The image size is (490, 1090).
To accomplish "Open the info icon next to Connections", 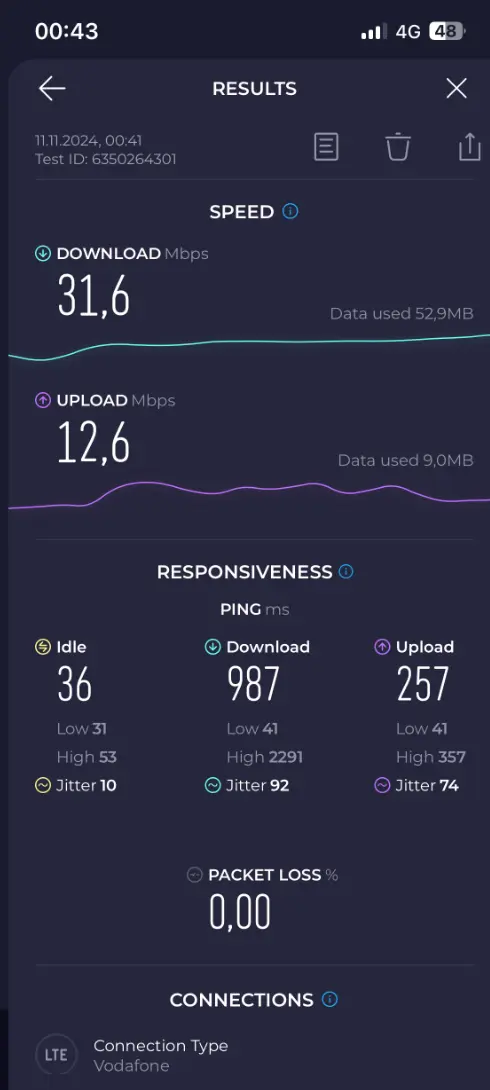I will 329,1000.
